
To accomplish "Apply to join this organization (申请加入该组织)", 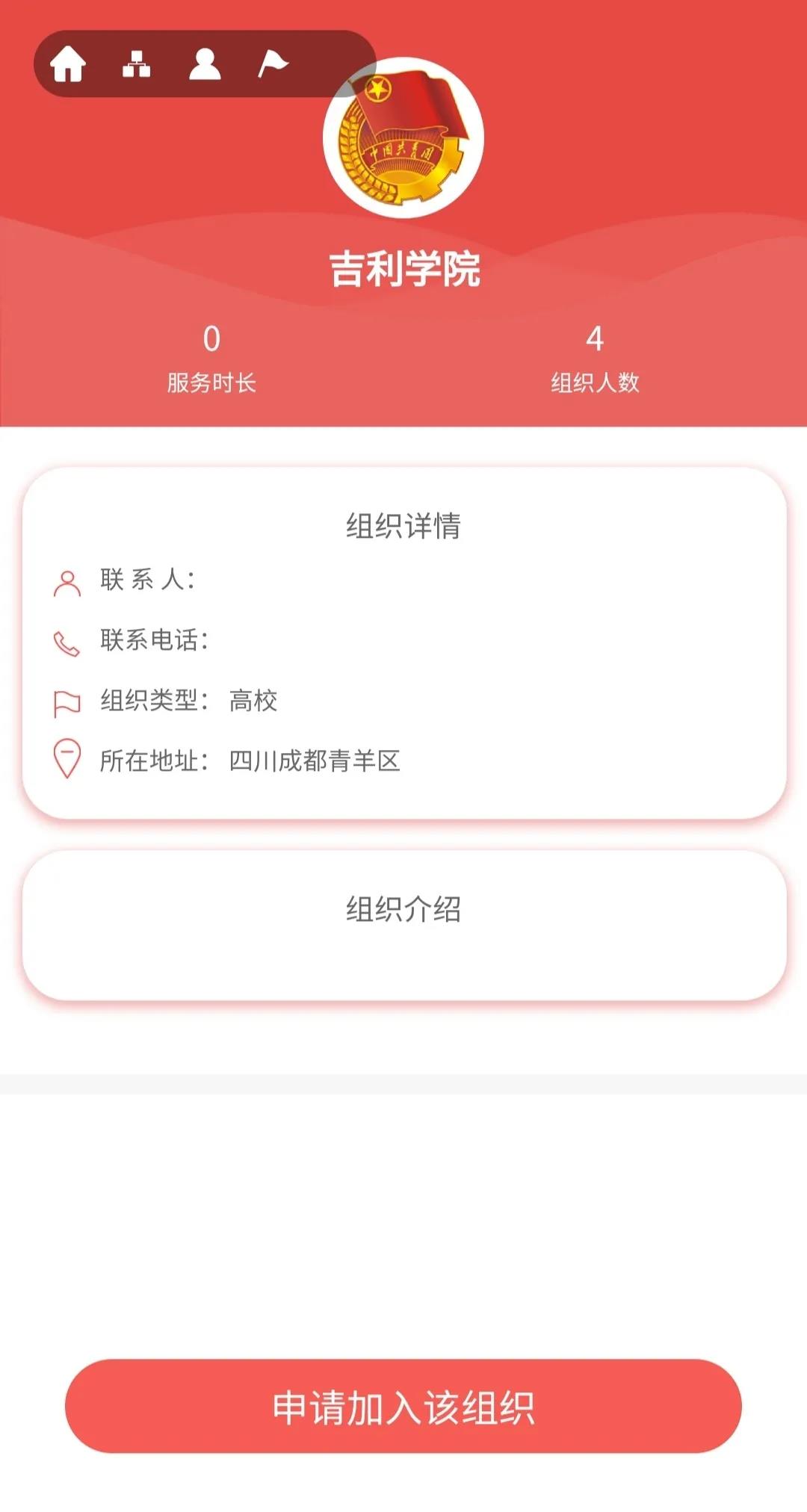I will click(x=403, y=1406).
